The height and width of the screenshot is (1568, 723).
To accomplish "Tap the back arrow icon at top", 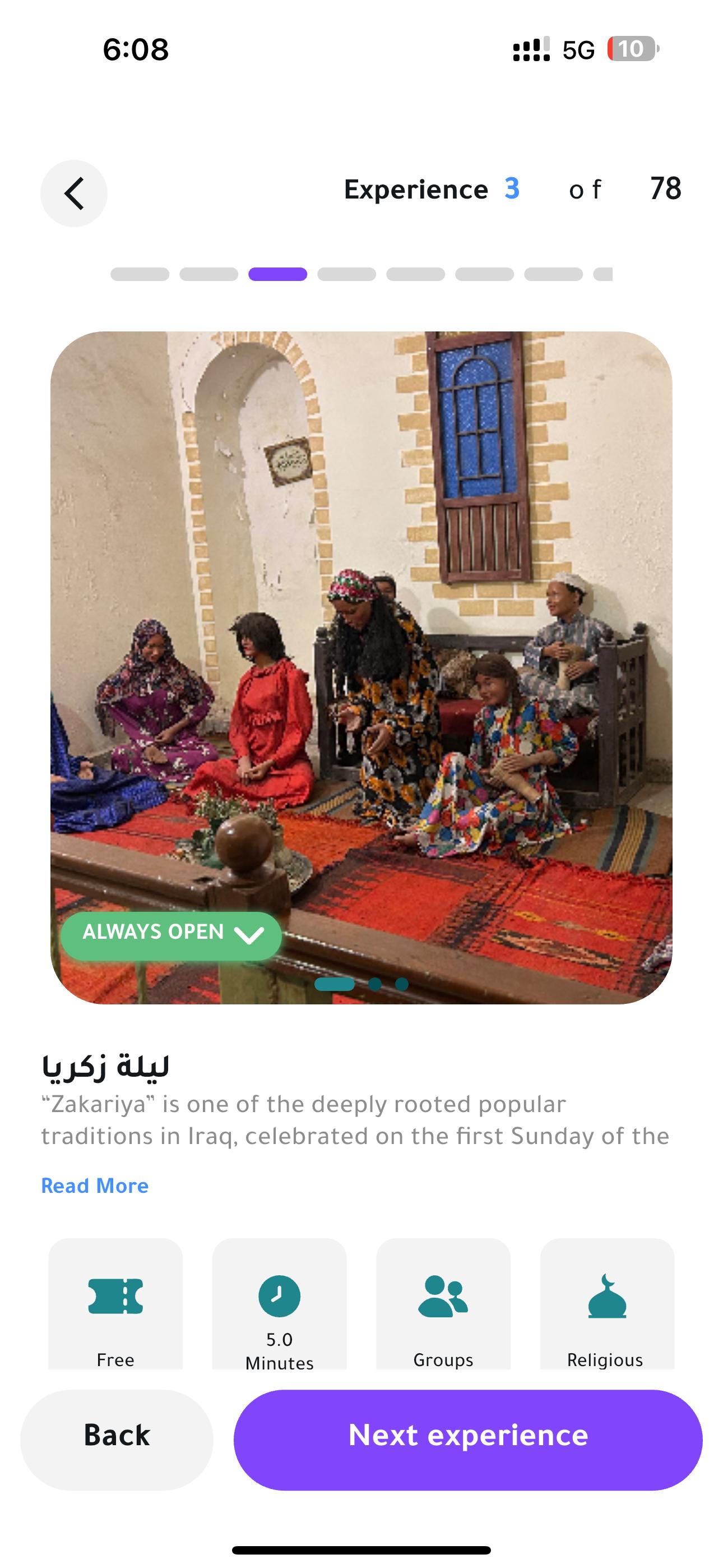I will tap(73, 193).
